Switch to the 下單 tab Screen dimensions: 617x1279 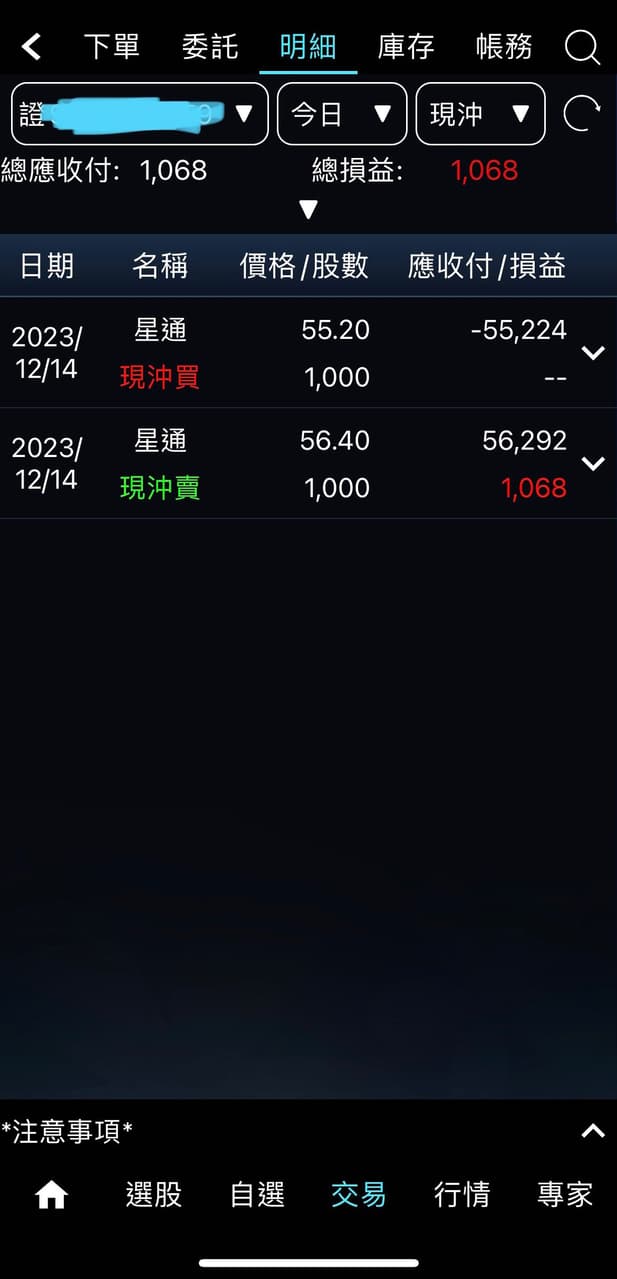[x=111, y=47]
